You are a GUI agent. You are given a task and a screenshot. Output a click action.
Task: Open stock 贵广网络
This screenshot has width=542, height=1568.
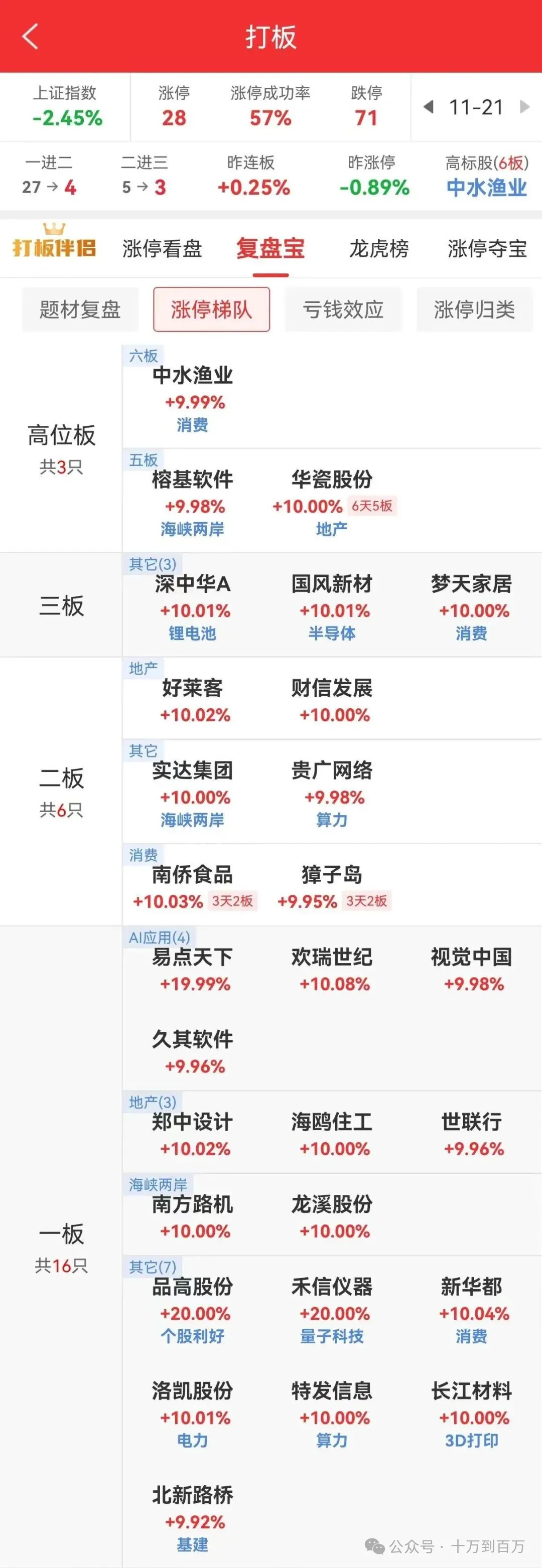[x=331, y=770]
